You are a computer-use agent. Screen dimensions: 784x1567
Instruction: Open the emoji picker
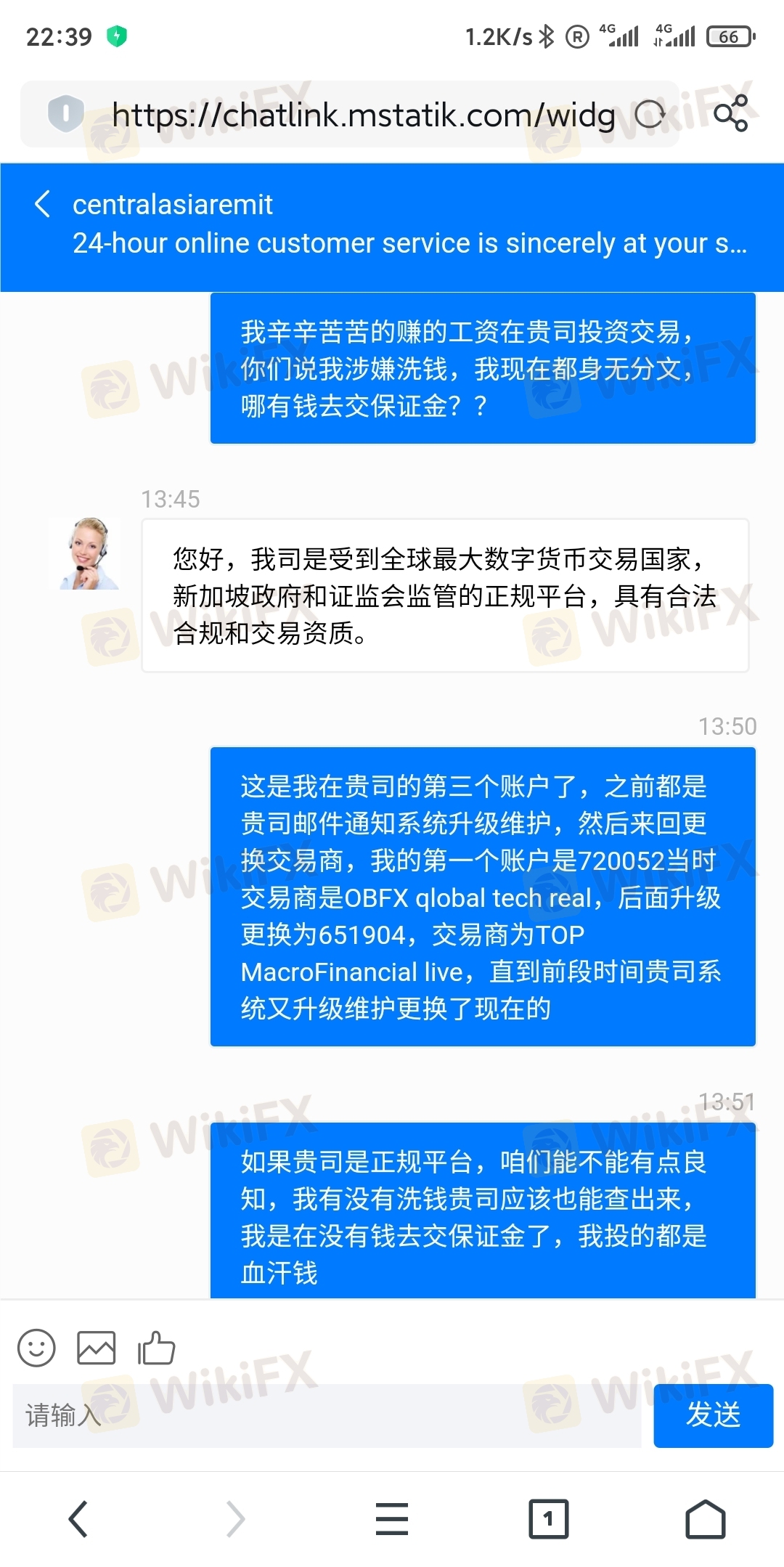36,1348
